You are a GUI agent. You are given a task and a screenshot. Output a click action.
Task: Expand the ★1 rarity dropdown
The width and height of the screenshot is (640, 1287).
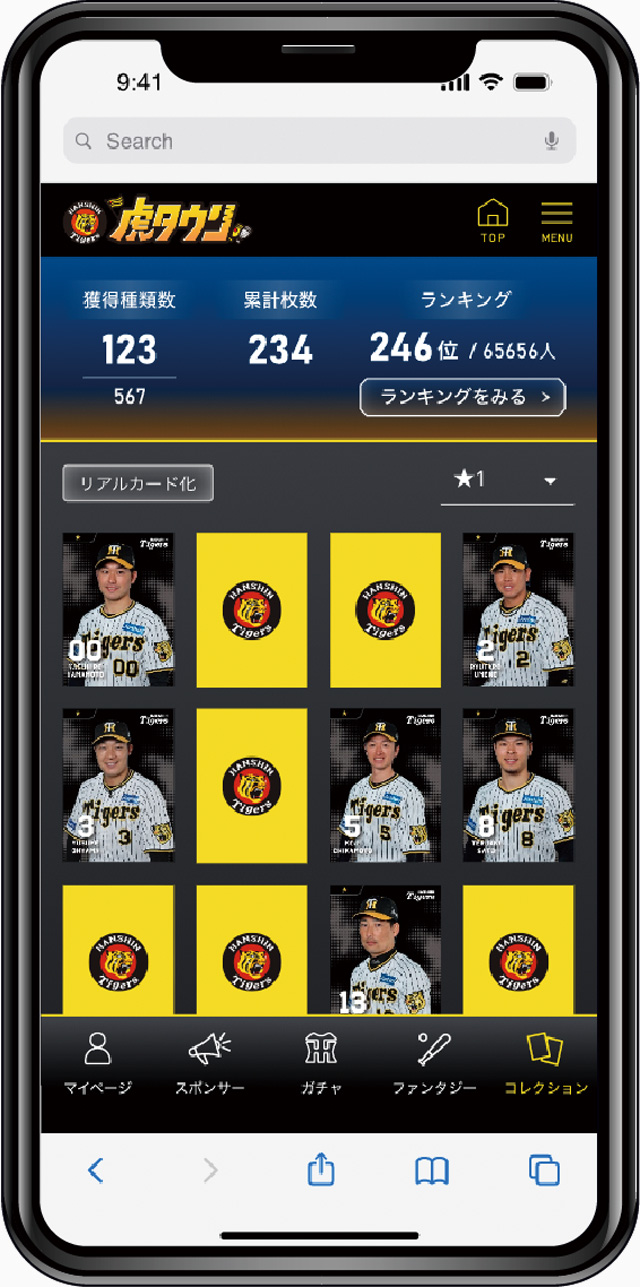click(x=507, y=481)
